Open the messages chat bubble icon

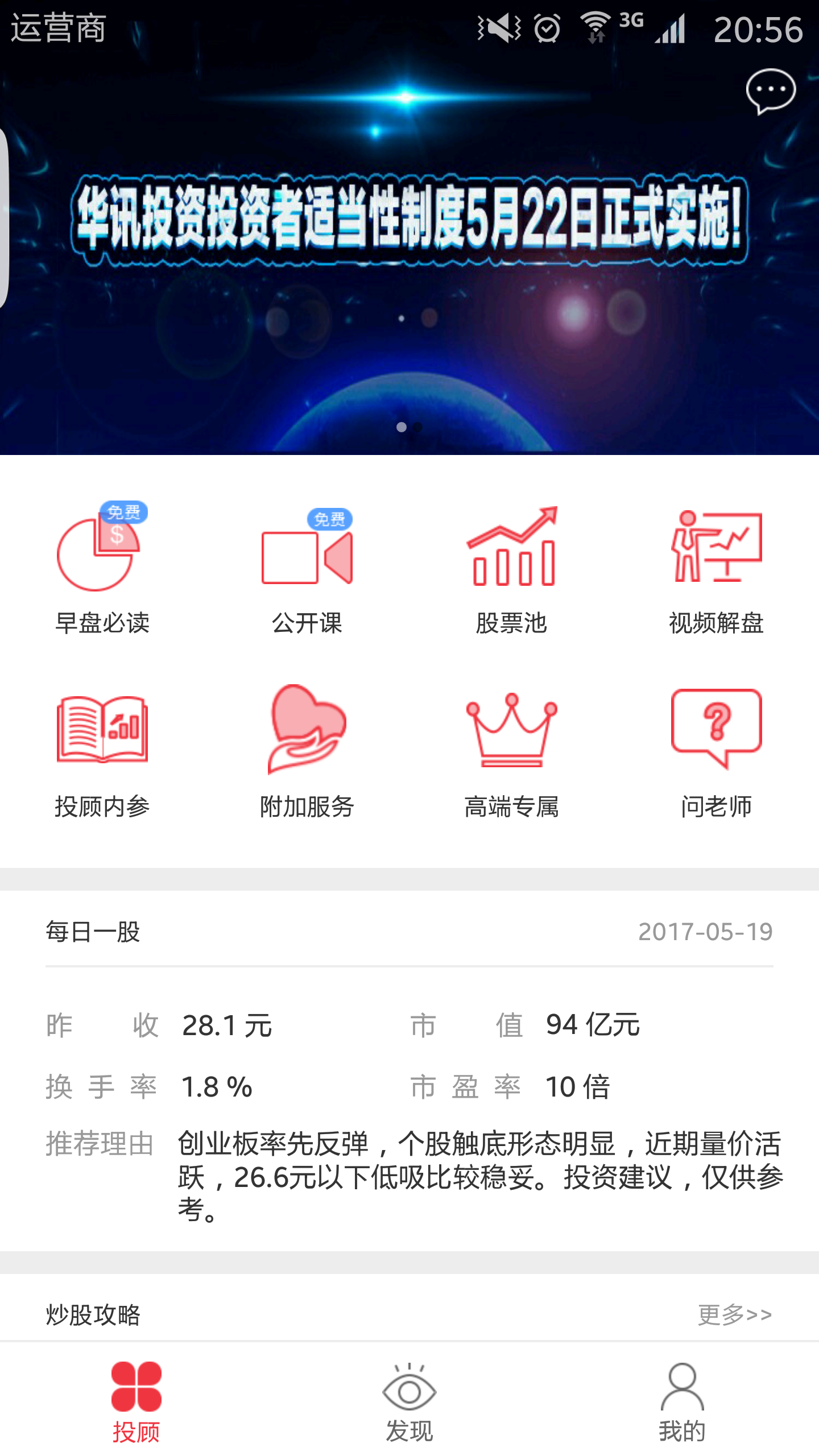coord(771,91)
